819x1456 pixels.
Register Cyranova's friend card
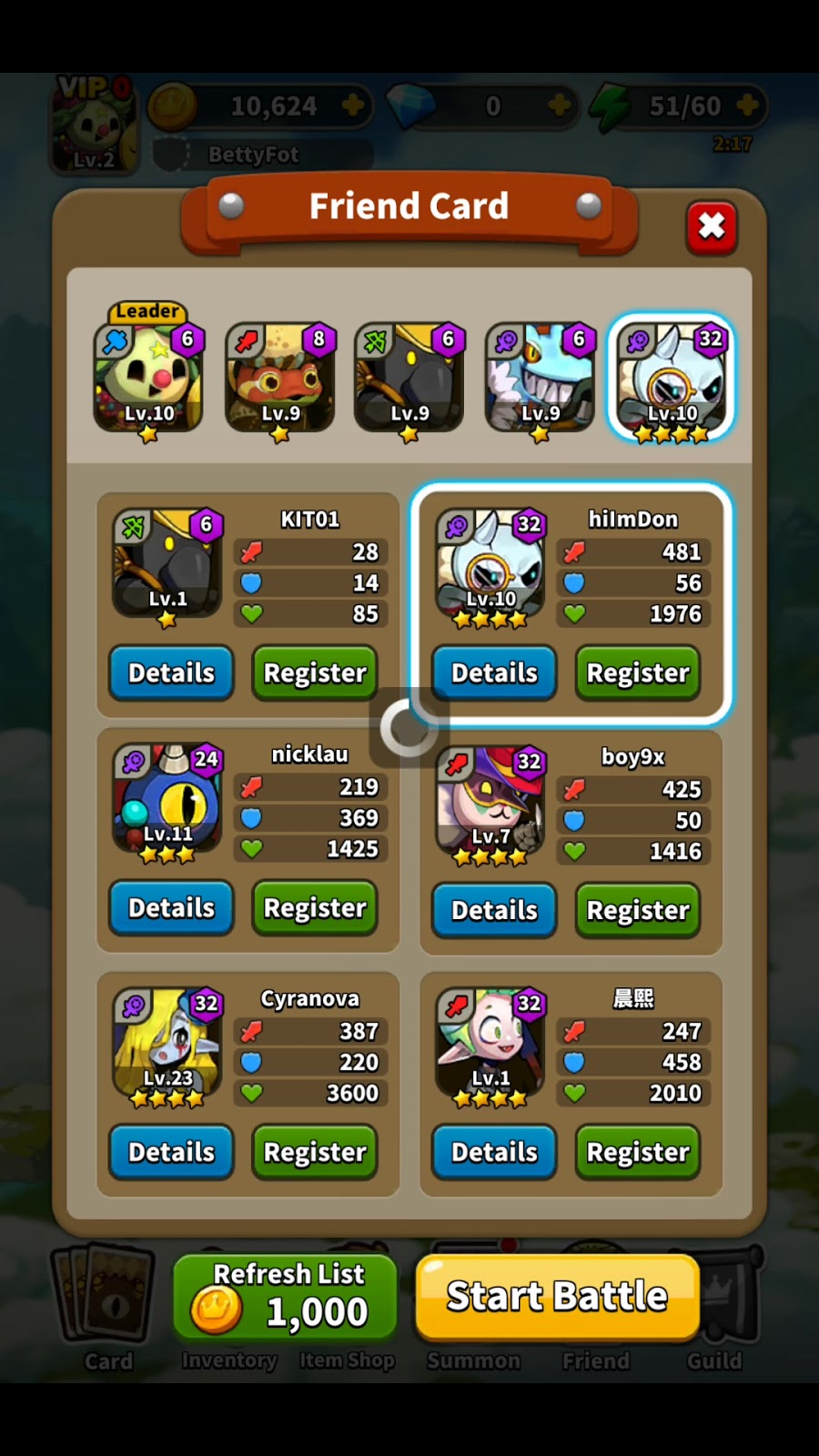tap(315, 1152)
